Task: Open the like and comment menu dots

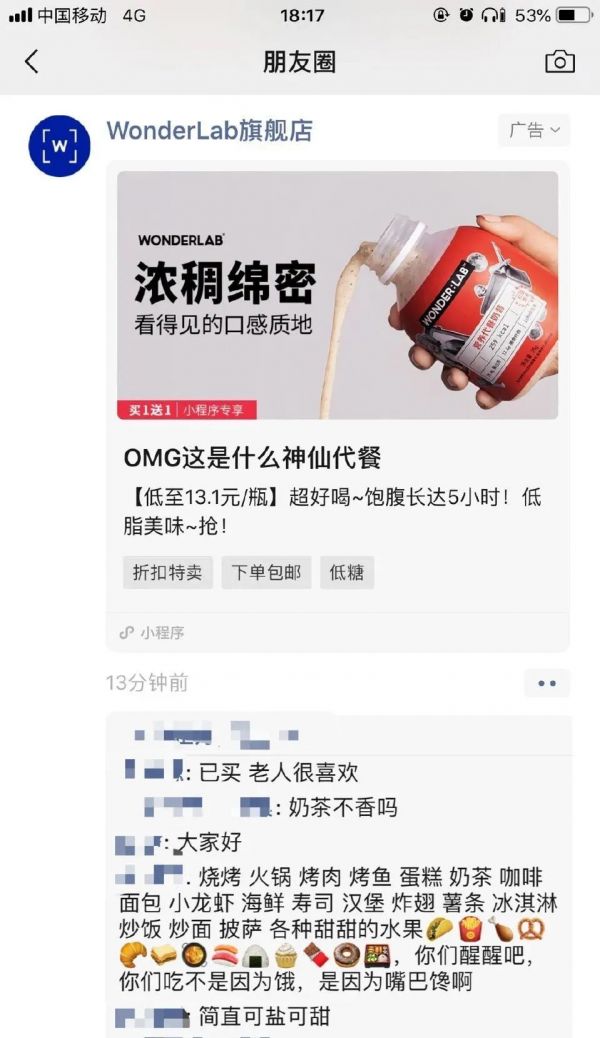Action: tap(547, 683)
